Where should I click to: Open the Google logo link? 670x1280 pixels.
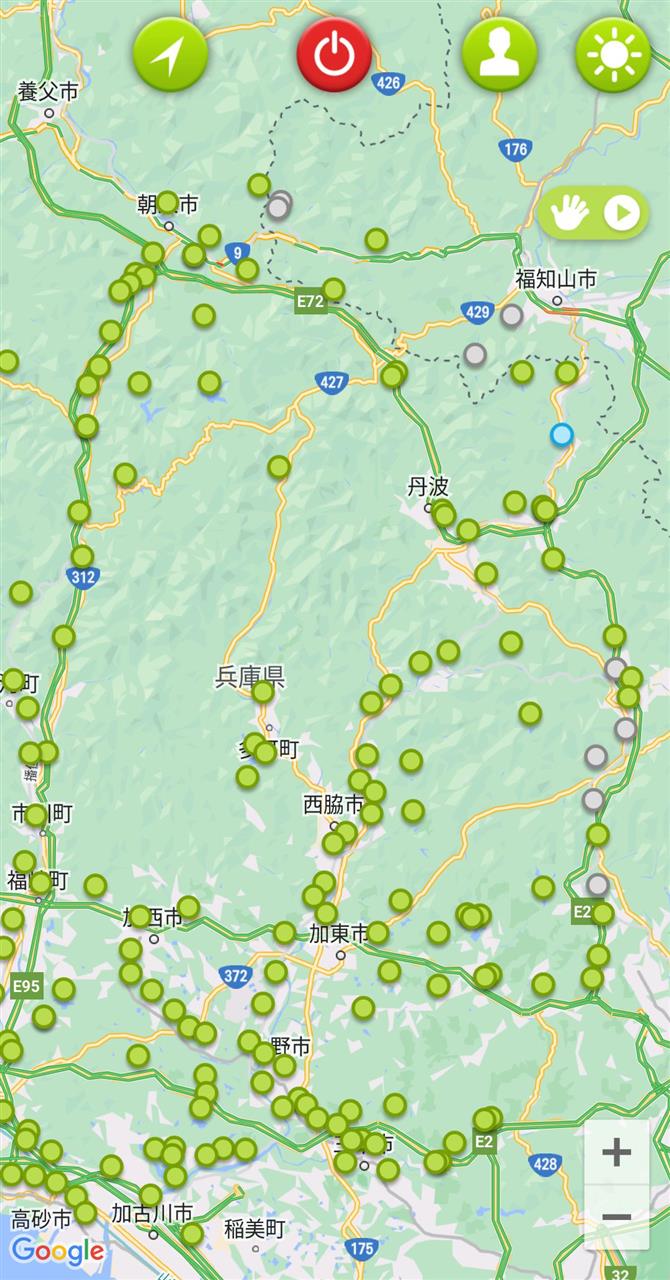(x=57, y=1250)
